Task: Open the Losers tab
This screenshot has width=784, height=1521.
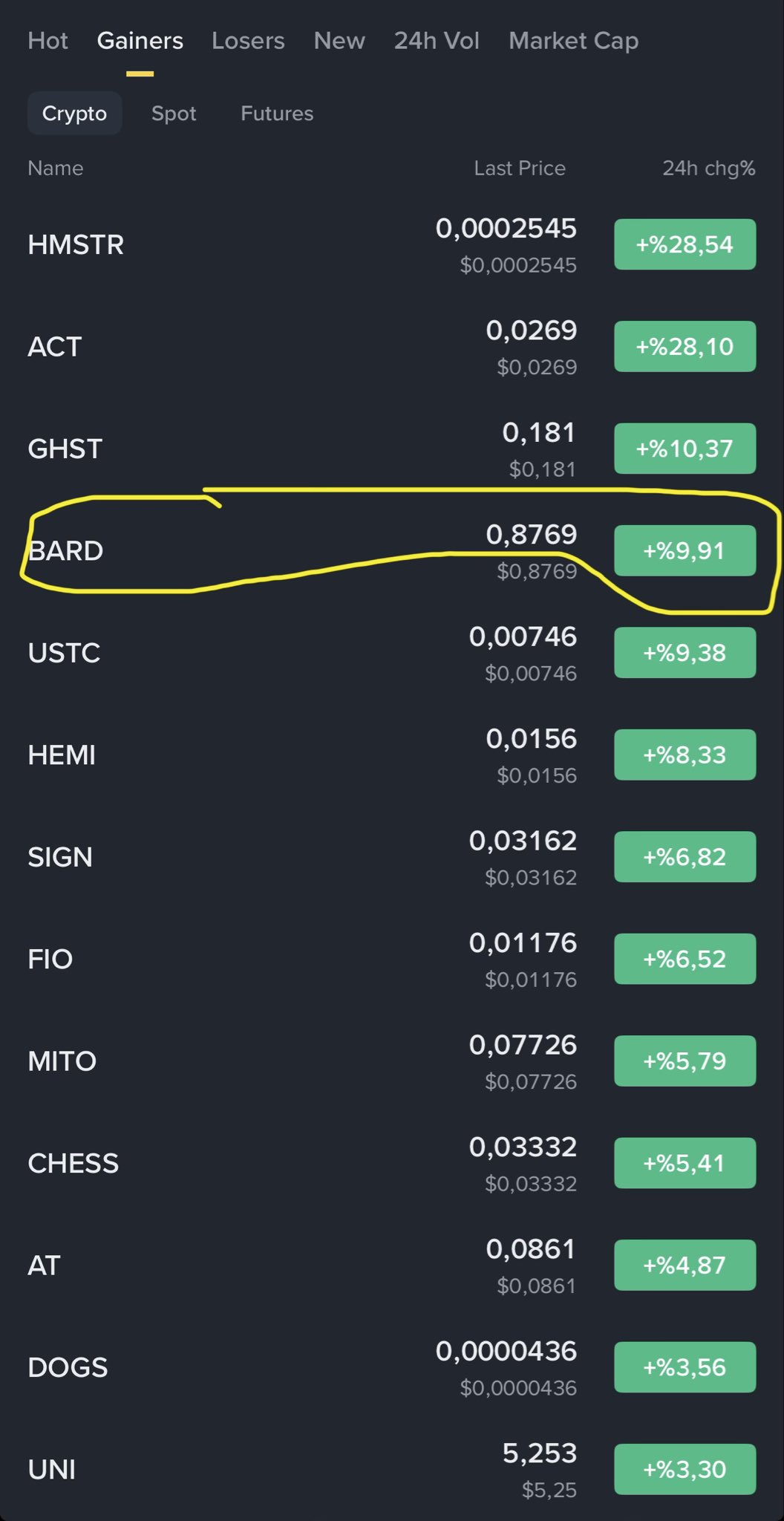Action: click(248, 41)
